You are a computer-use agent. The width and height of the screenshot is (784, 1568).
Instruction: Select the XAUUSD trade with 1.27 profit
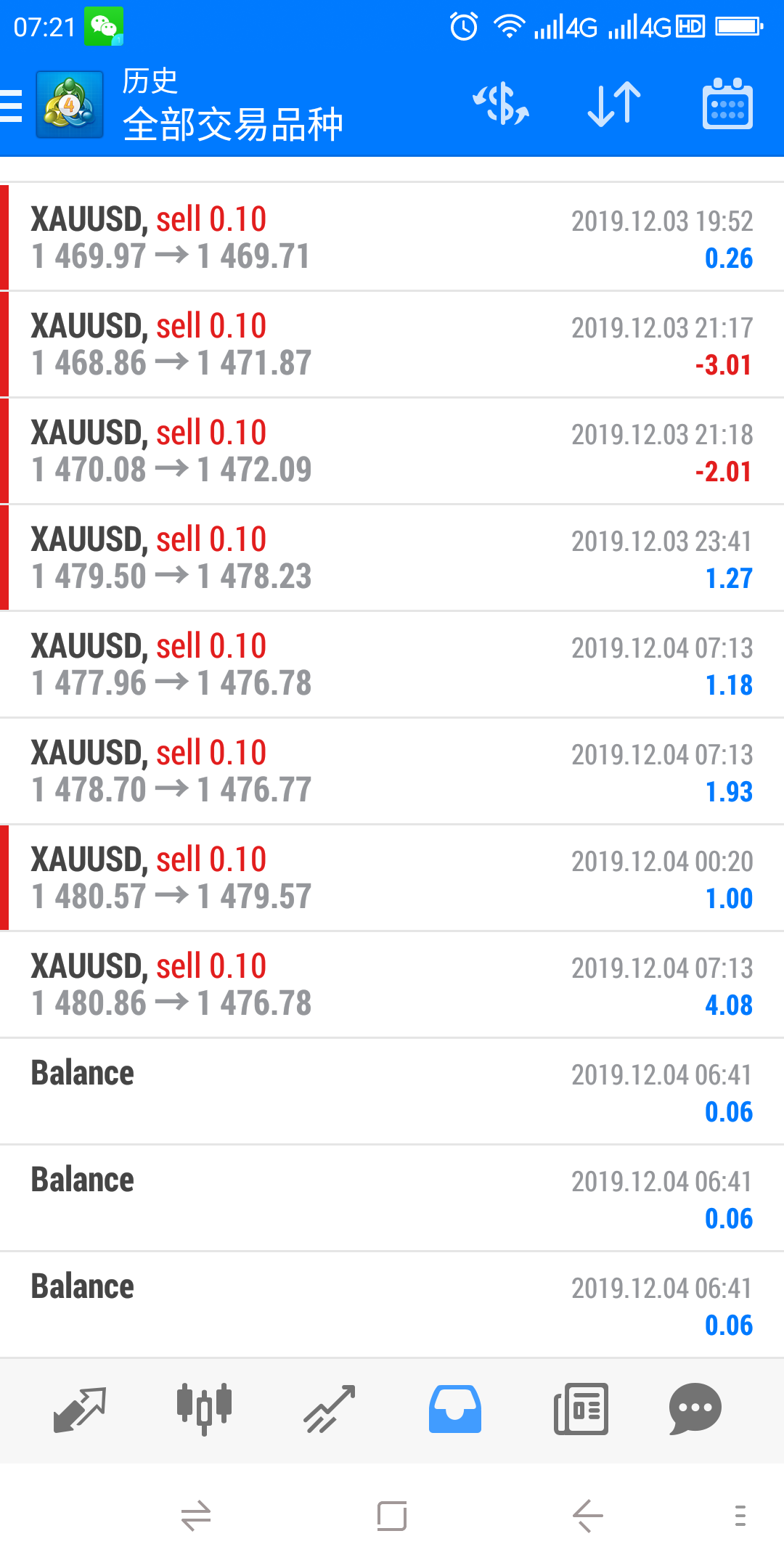(392, 558)
